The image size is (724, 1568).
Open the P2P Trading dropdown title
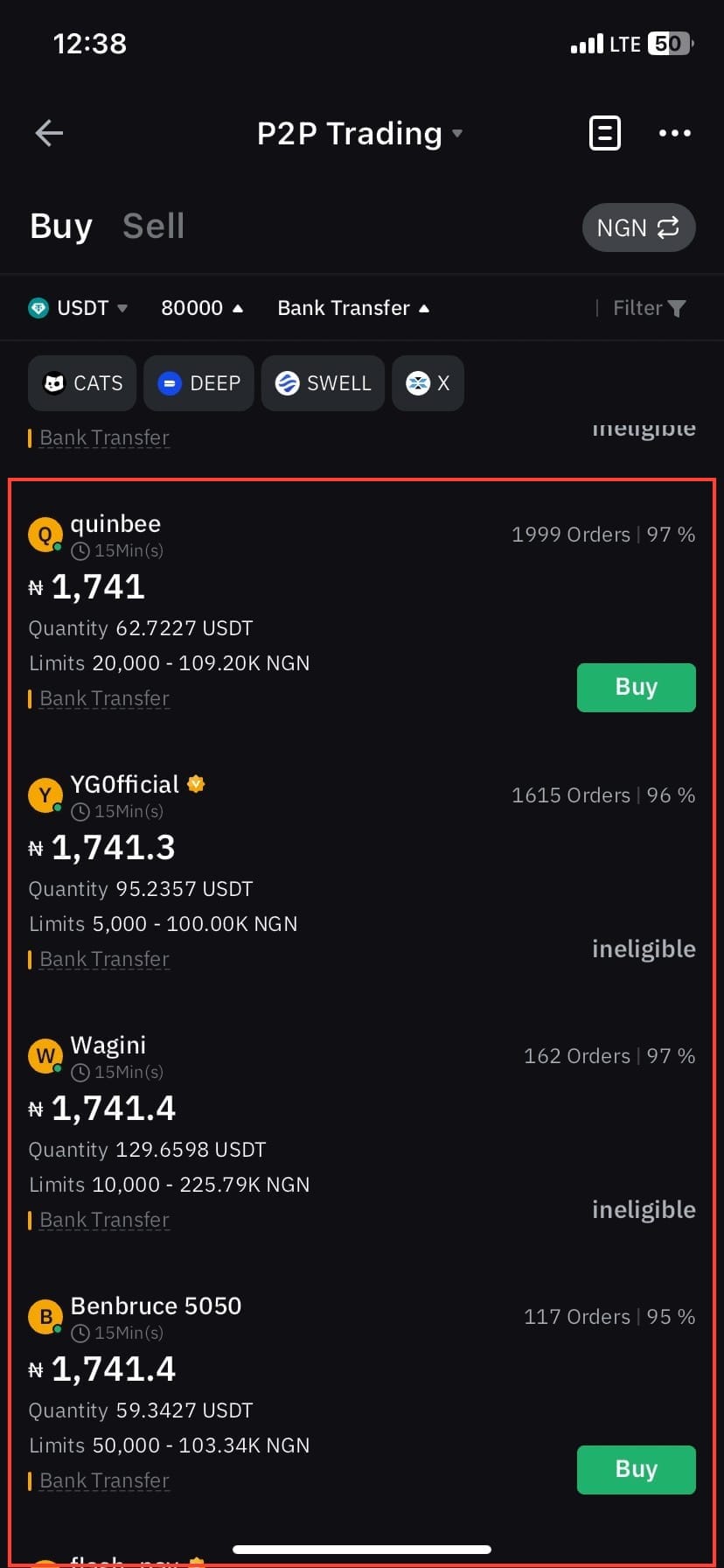pyautogui.click(x=359, y=134)
